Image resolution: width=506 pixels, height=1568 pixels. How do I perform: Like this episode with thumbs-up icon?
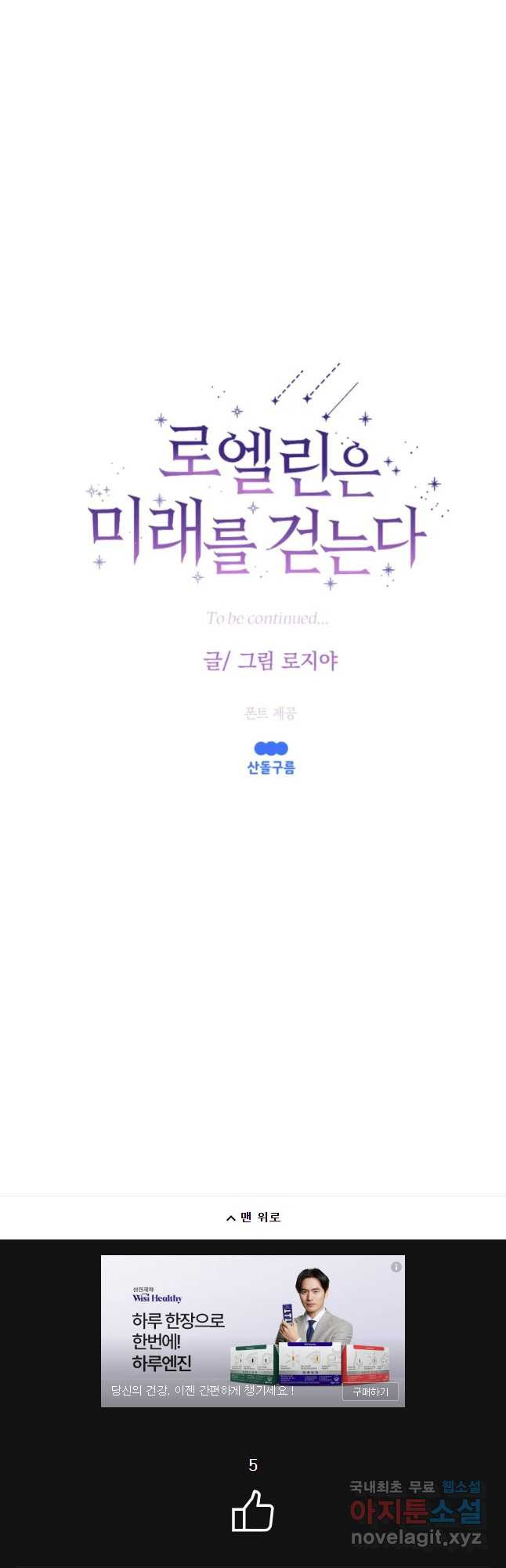tap(252, 1511)
